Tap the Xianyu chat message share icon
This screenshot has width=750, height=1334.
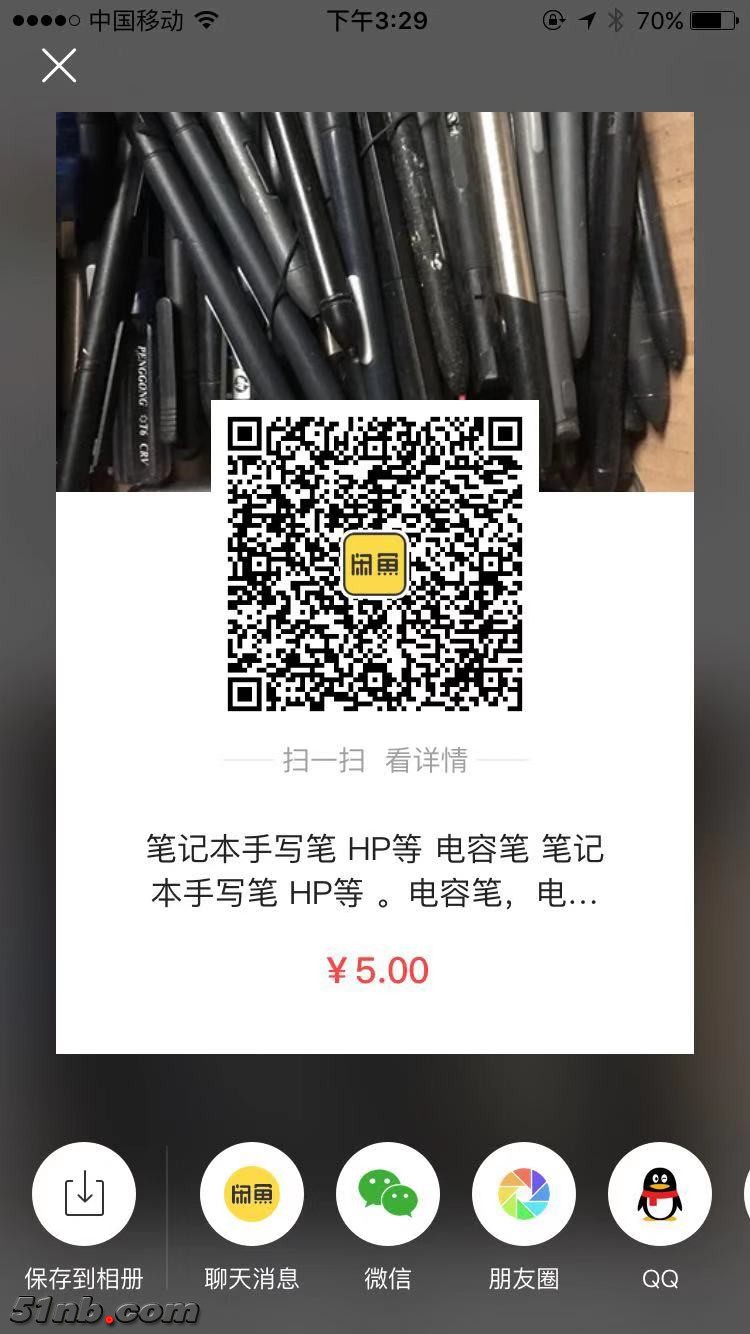(251, 1193)
